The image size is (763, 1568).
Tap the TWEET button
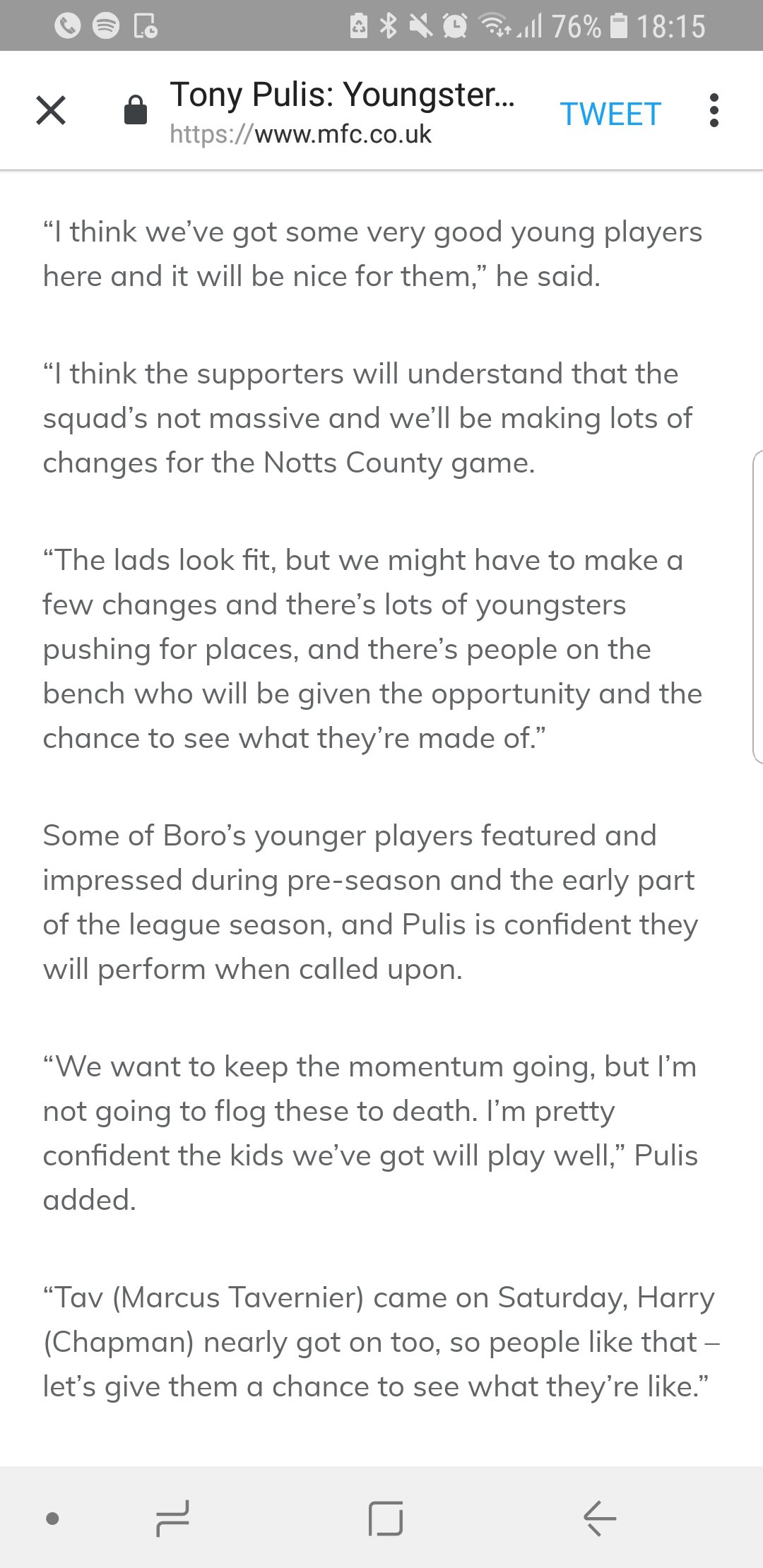tap(610, 114)
